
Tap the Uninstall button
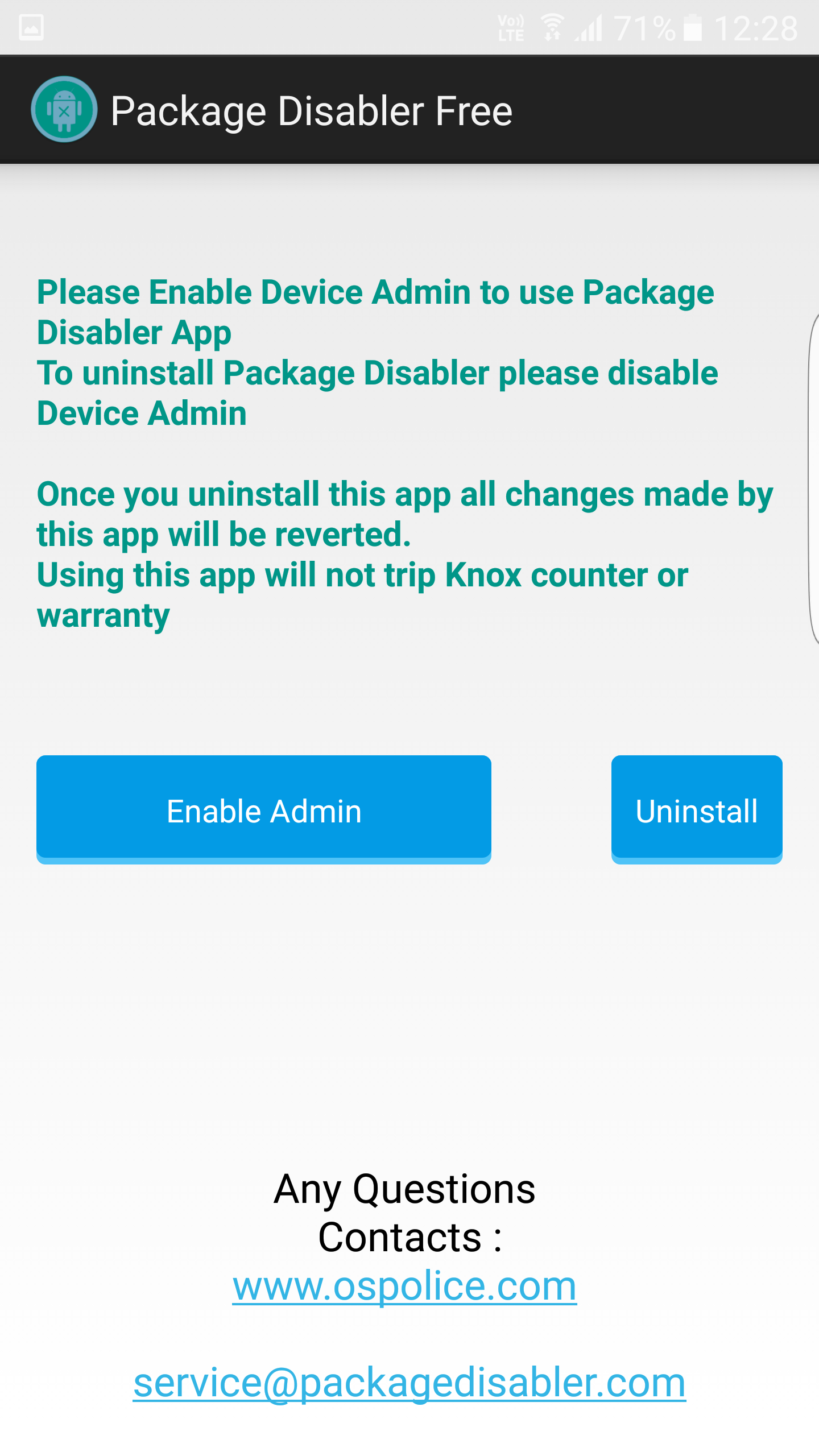tap(697, 809)
